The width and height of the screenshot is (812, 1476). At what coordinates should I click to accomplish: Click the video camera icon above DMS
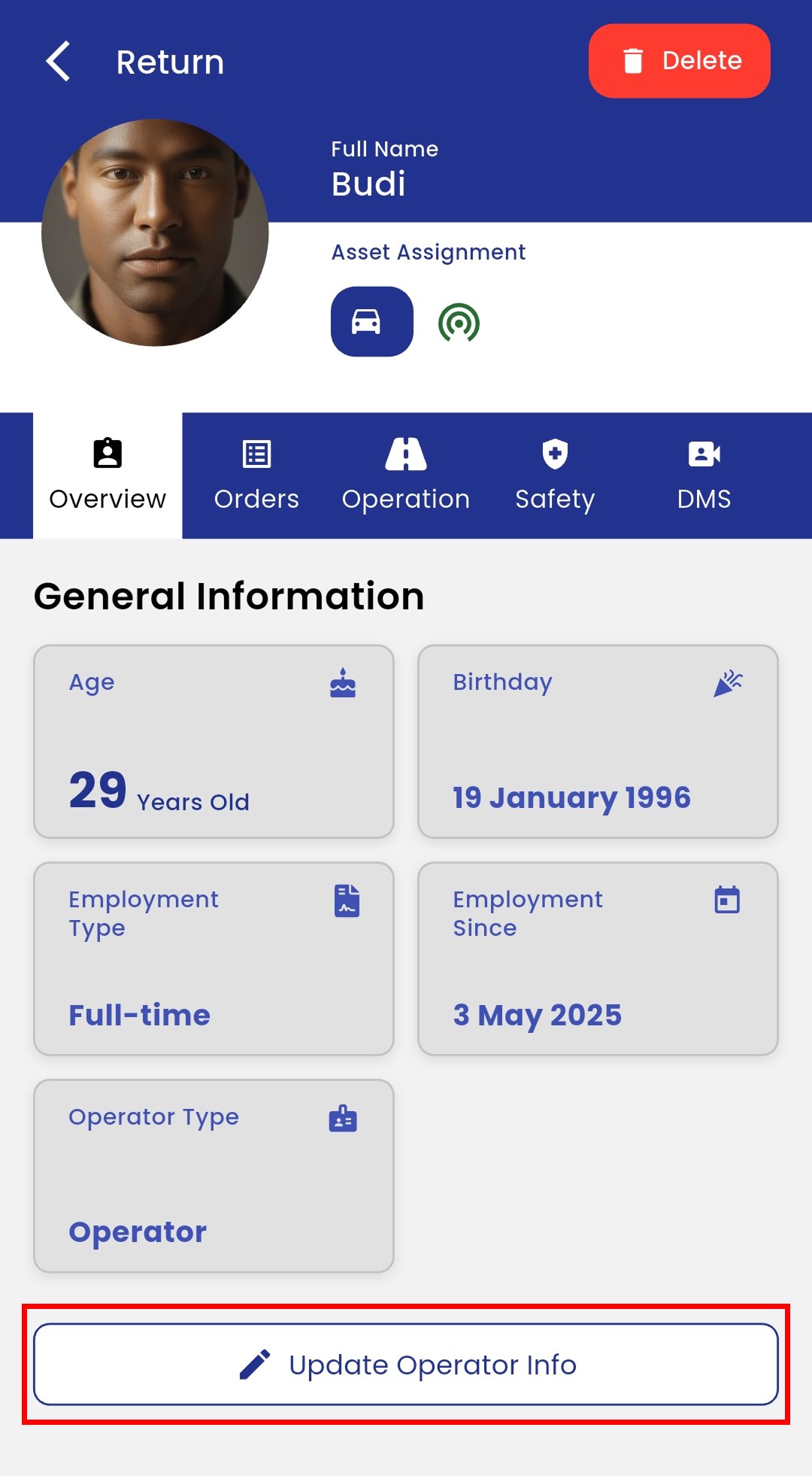[704, 454]
